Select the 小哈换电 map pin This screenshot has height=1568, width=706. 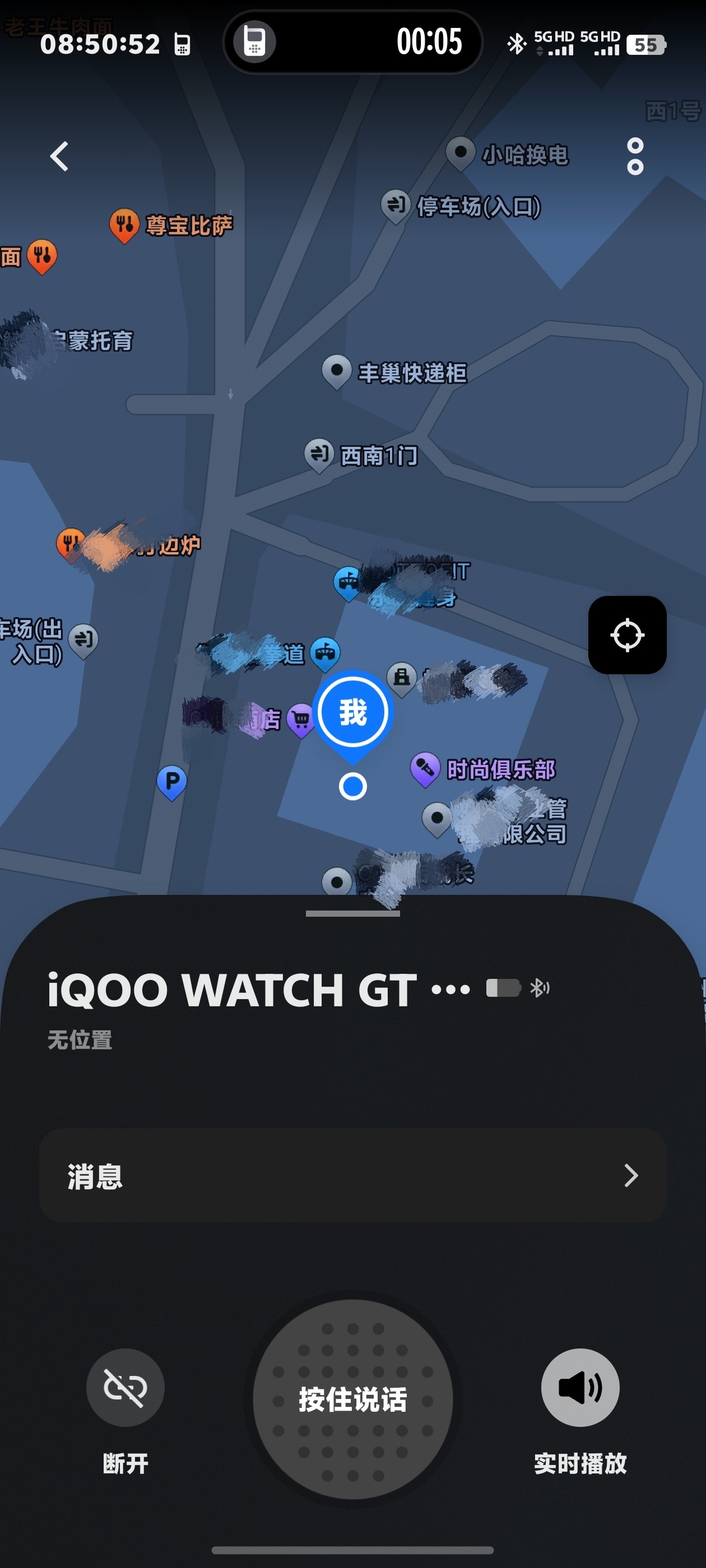click(461, 152)
